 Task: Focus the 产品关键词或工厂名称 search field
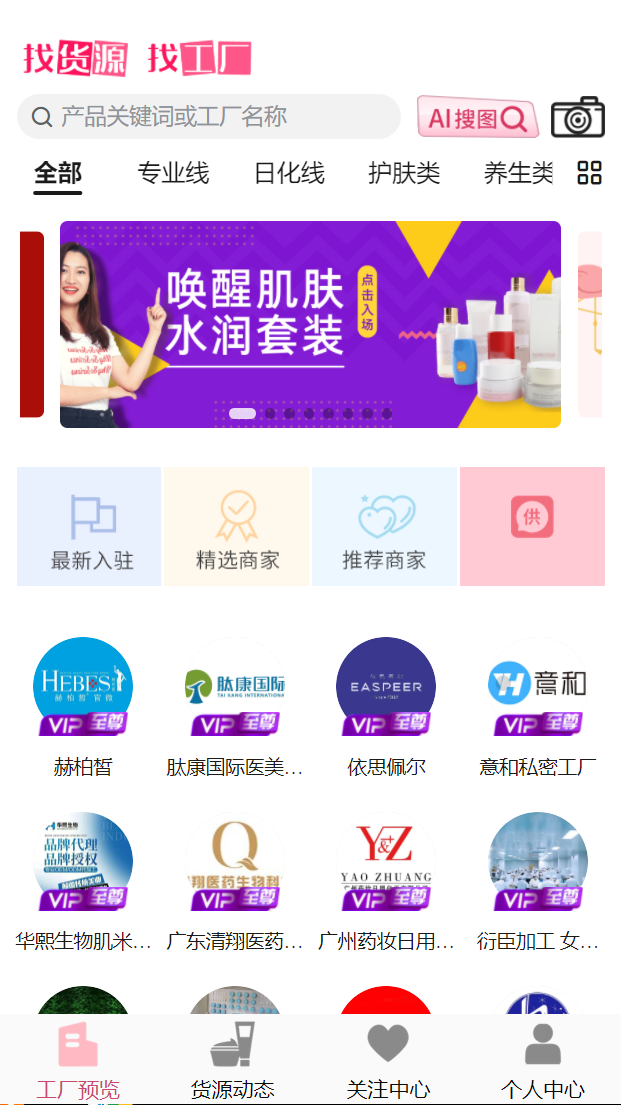click(209, 117)
